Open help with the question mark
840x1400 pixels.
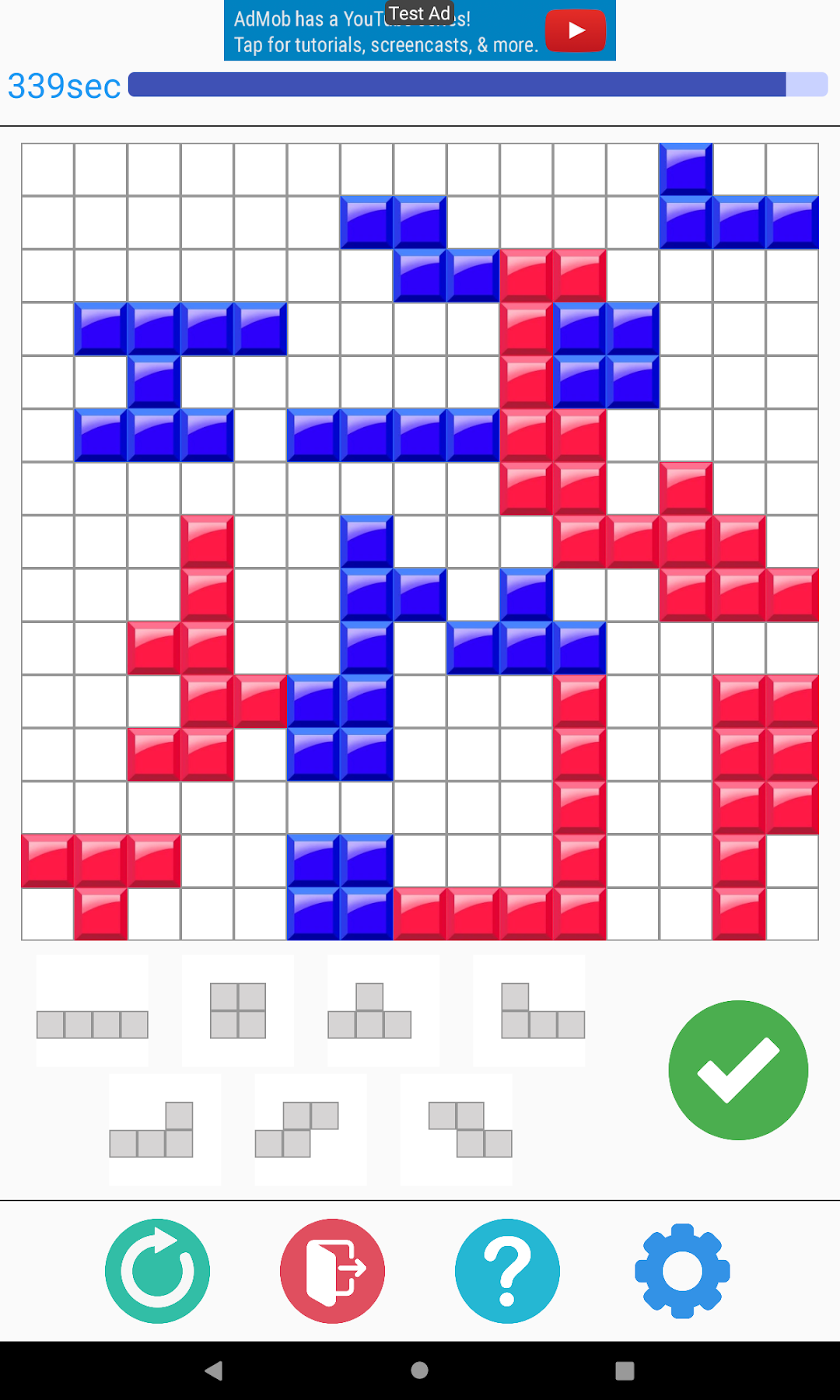[x=507, y=1271]
